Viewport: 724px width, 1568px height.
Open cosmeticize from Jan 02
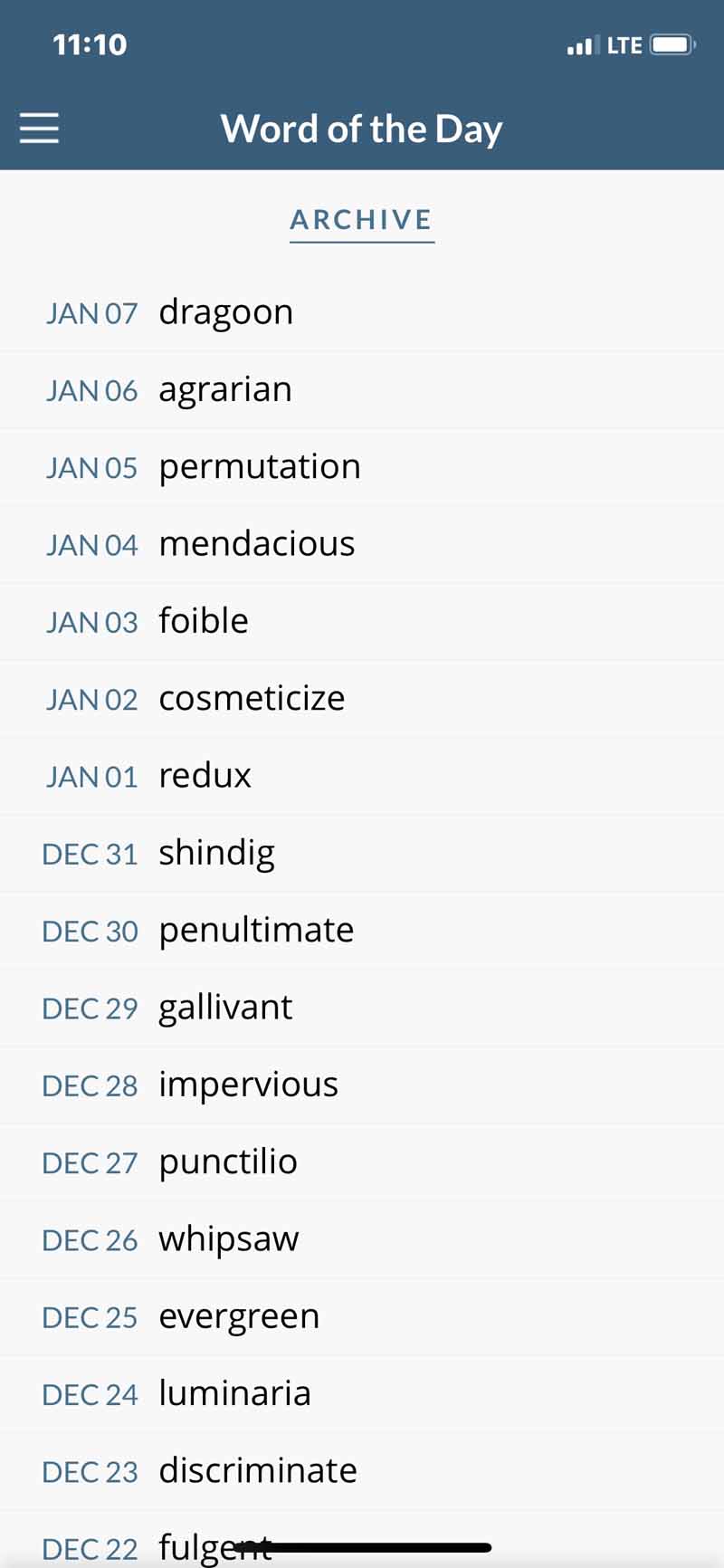tap(362, 699)
